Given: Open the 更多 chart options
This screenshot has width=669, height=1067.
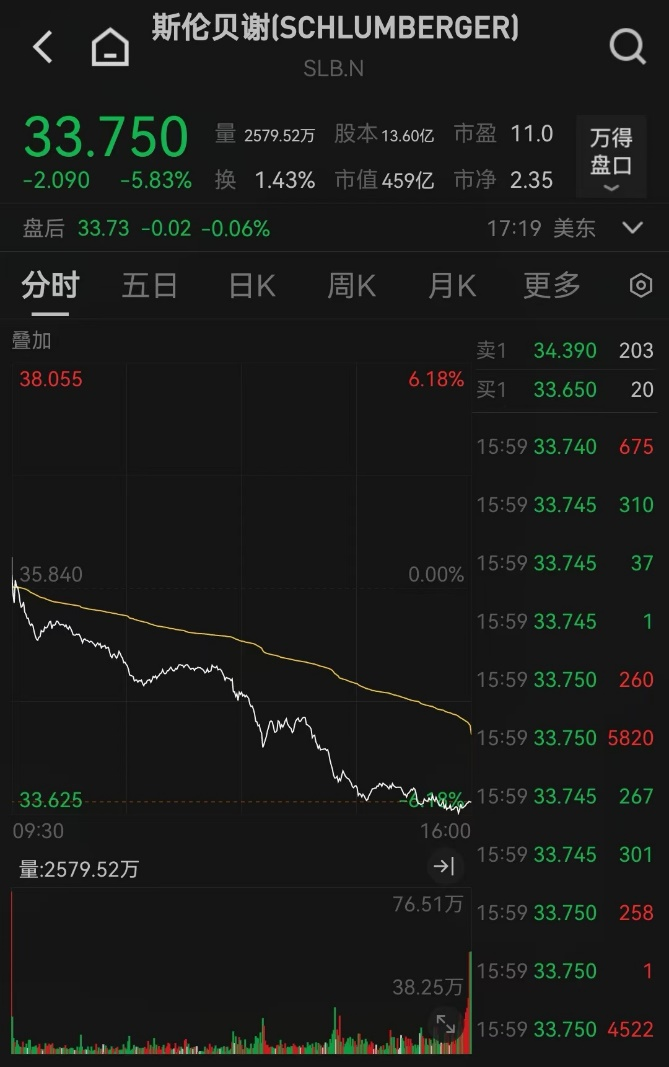Looking at the screenshot, I should click(552, 286).
